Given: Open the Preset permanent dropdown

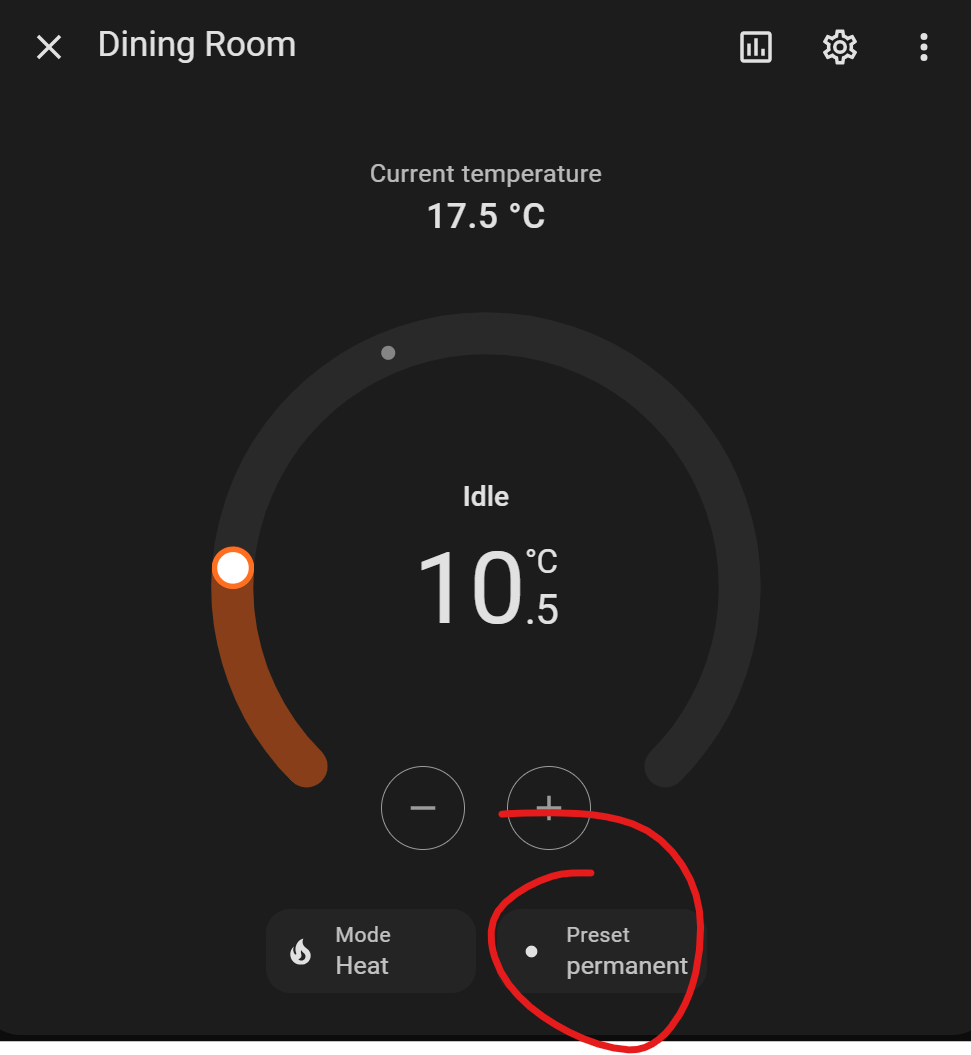Looking at the screenshot, I should coord(603,951).
